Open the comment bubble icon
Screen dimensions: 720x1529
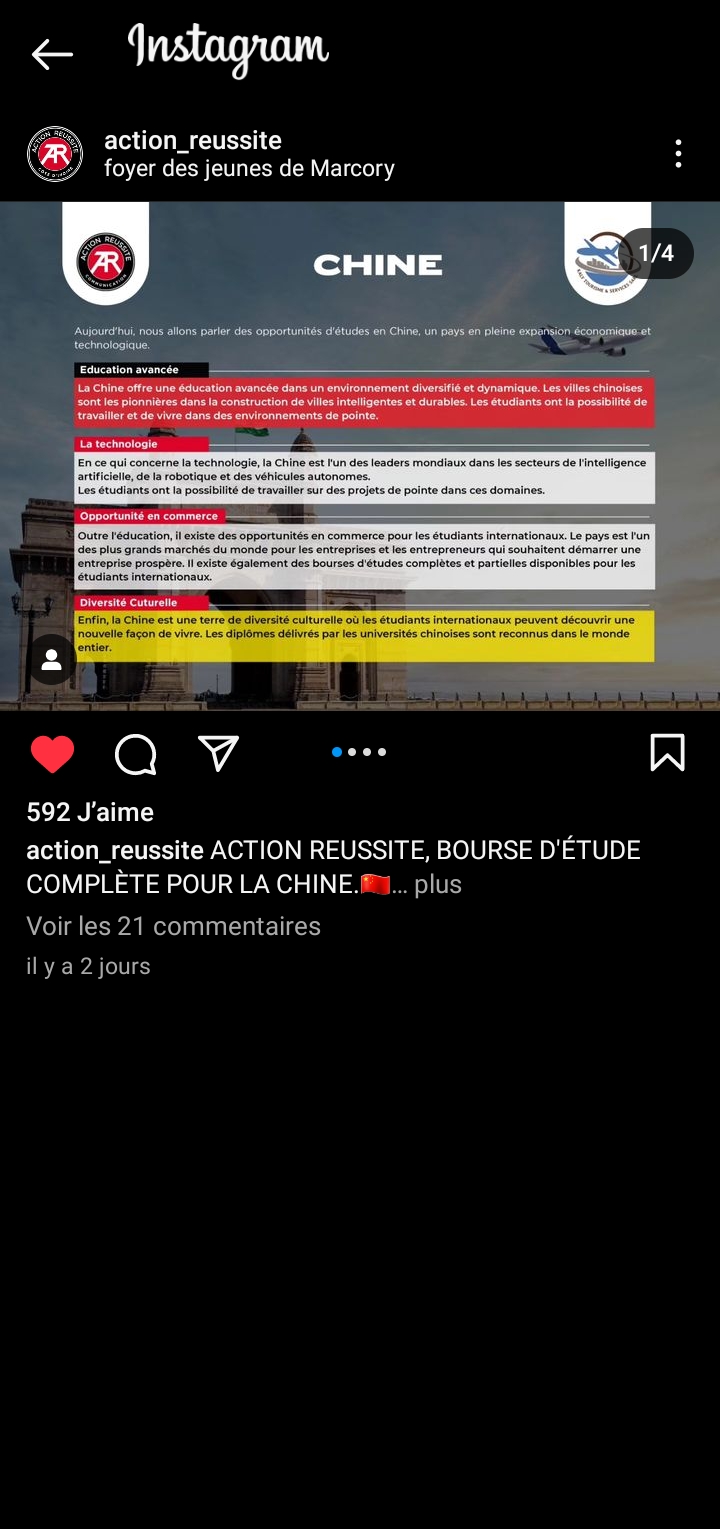click(135, 754)
